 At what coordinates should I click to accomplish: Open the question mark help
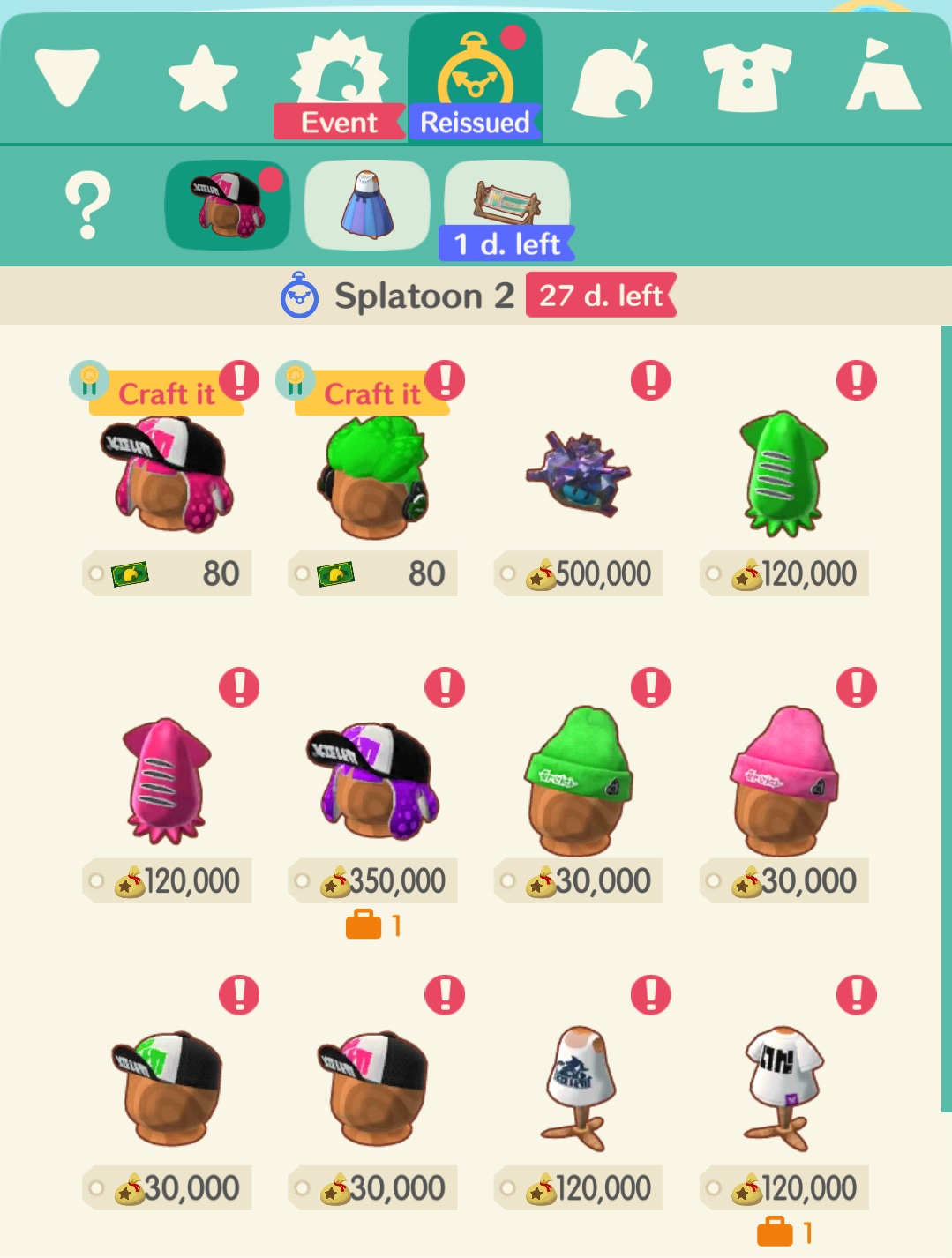pyautogui.click(x=88, y=205)
